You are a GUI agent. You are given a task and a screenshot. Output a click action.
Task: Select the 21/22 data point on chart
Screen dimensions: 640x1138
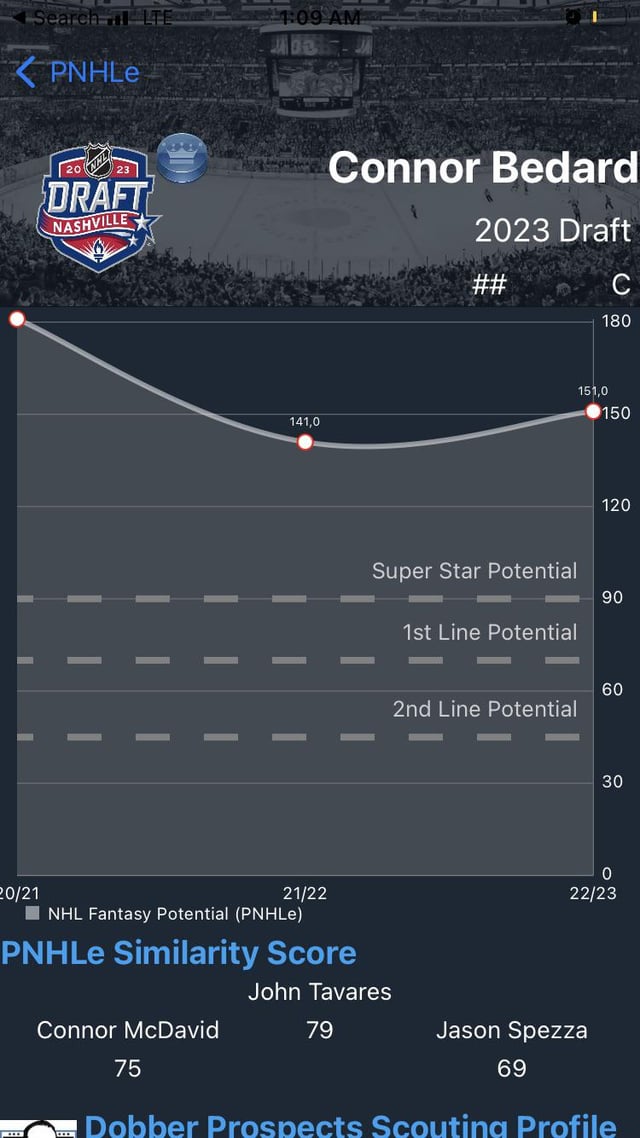tap(305, 442)
